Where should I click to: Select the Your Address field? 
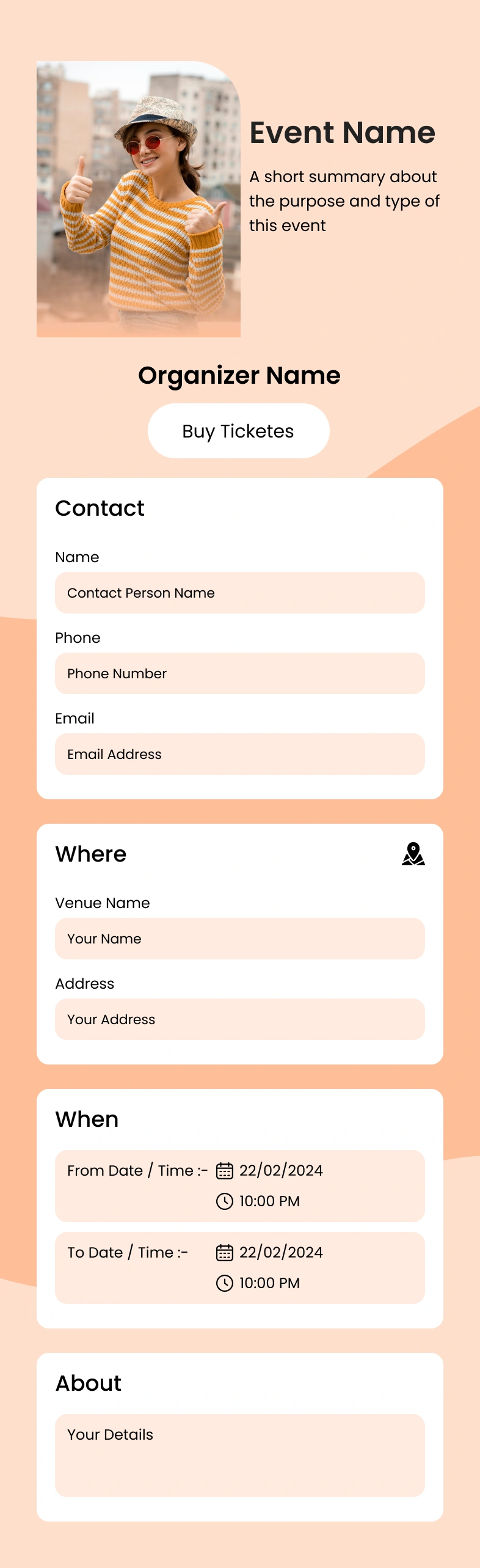pyautogui.click(x=239, y=1019)
